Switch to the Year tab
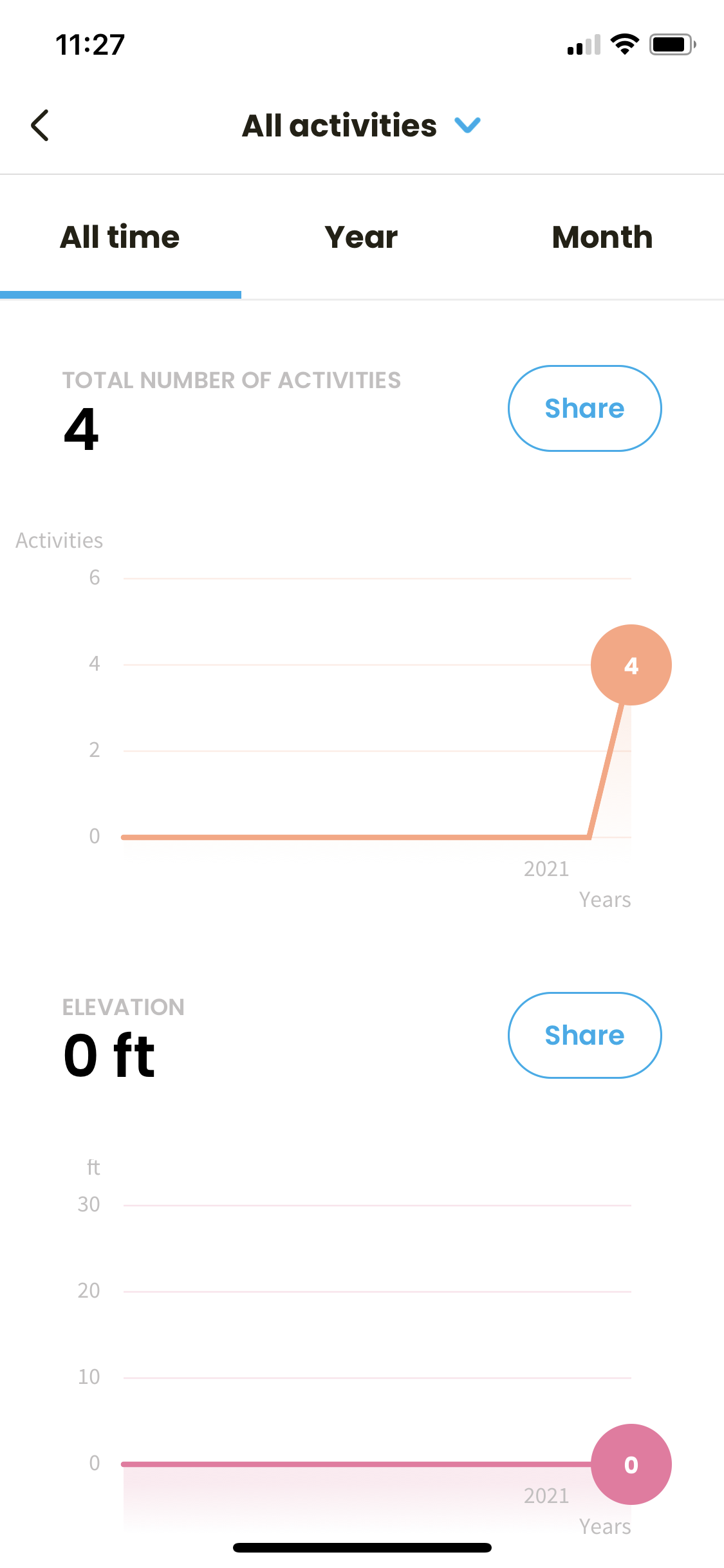Viewport: 724px width, 1568px height. 362,237
